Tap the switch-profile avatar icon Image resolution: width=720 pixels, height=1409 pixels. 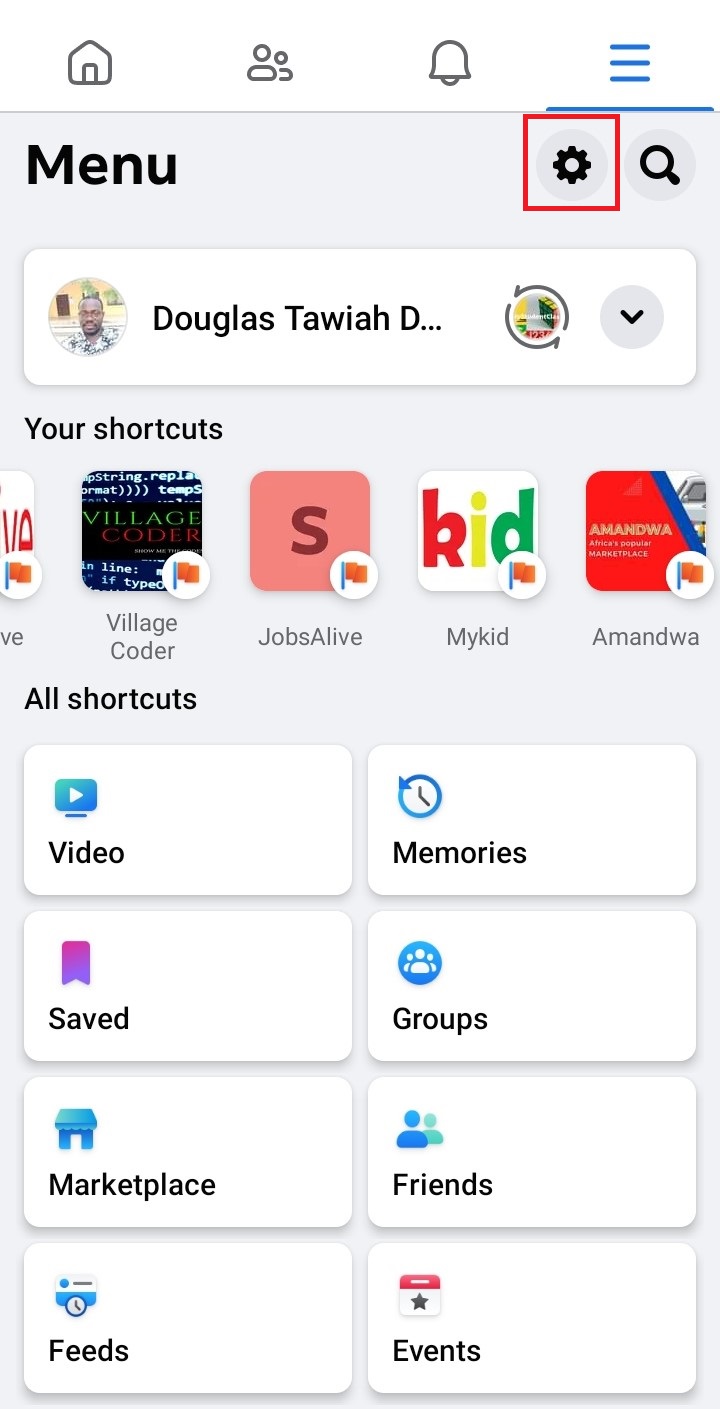pos(537,317)
